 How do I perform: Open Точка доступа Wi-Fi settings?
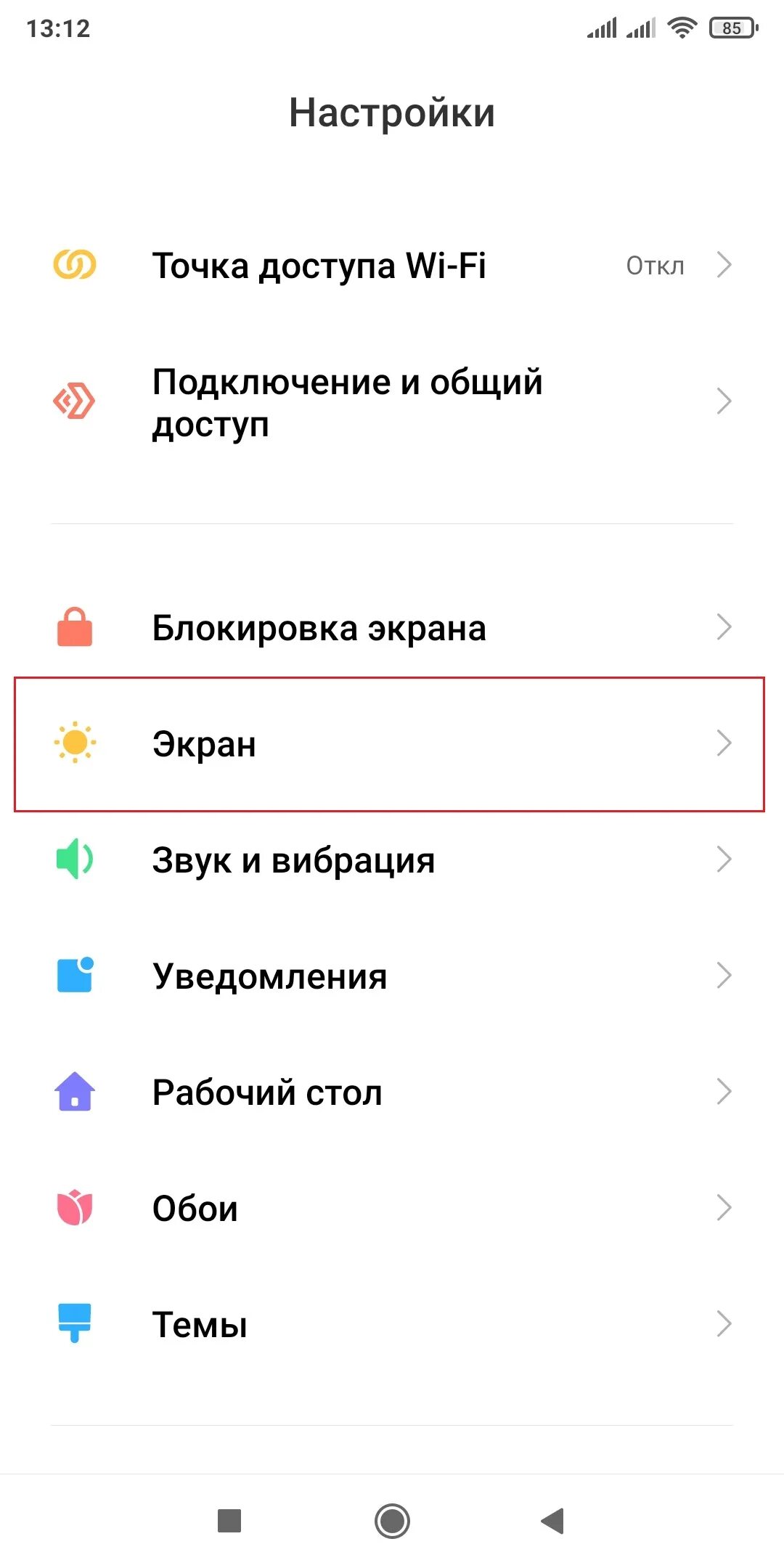[392, 266]
